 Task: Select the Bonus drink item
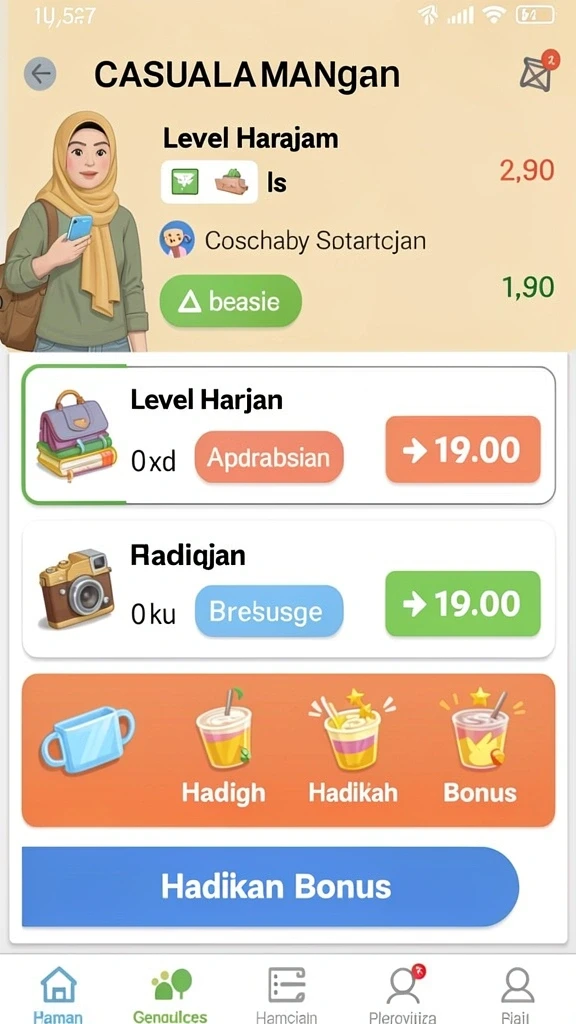point(480,746)
